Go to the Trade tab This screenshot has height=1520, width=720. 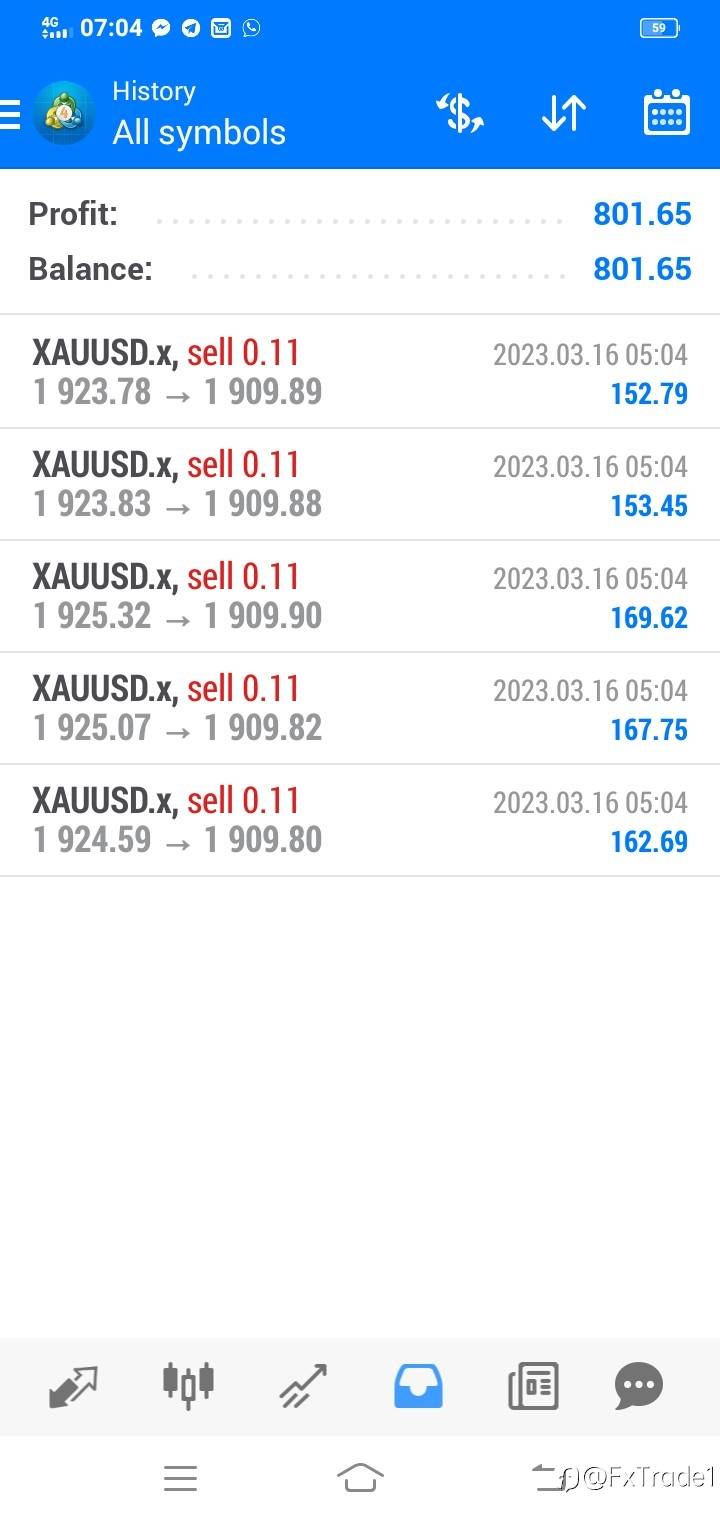[x=303, y=1386]
